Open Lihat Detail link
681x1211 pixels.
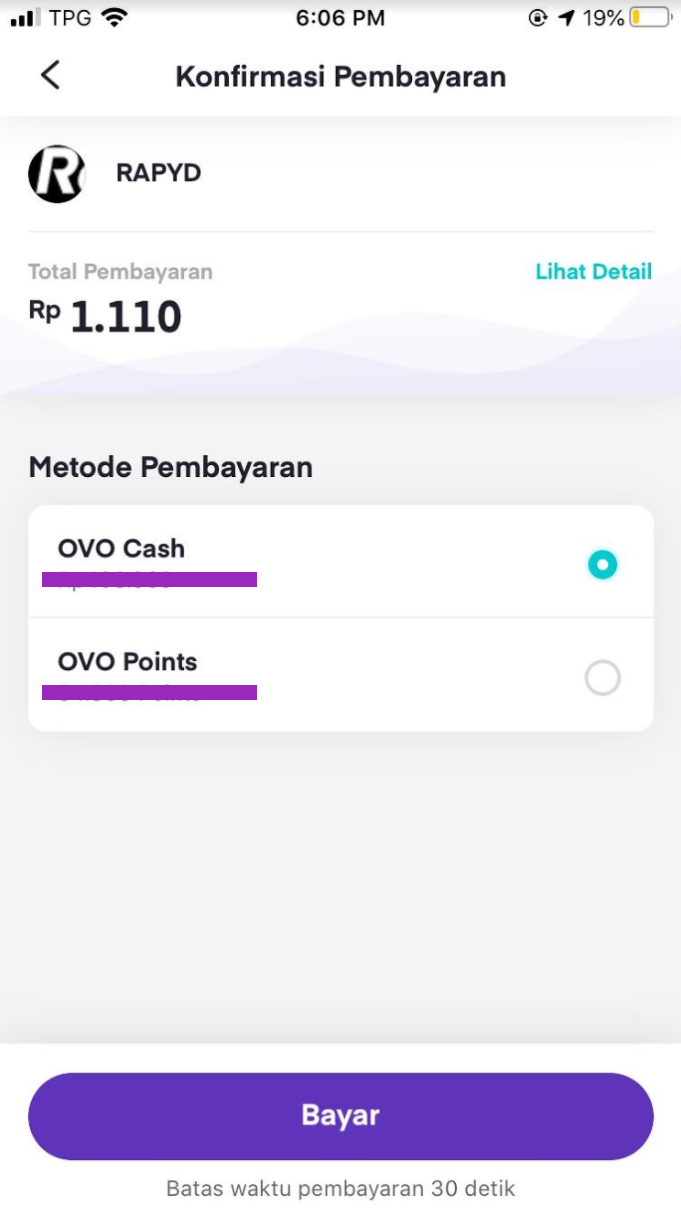[x=593, y=271]
